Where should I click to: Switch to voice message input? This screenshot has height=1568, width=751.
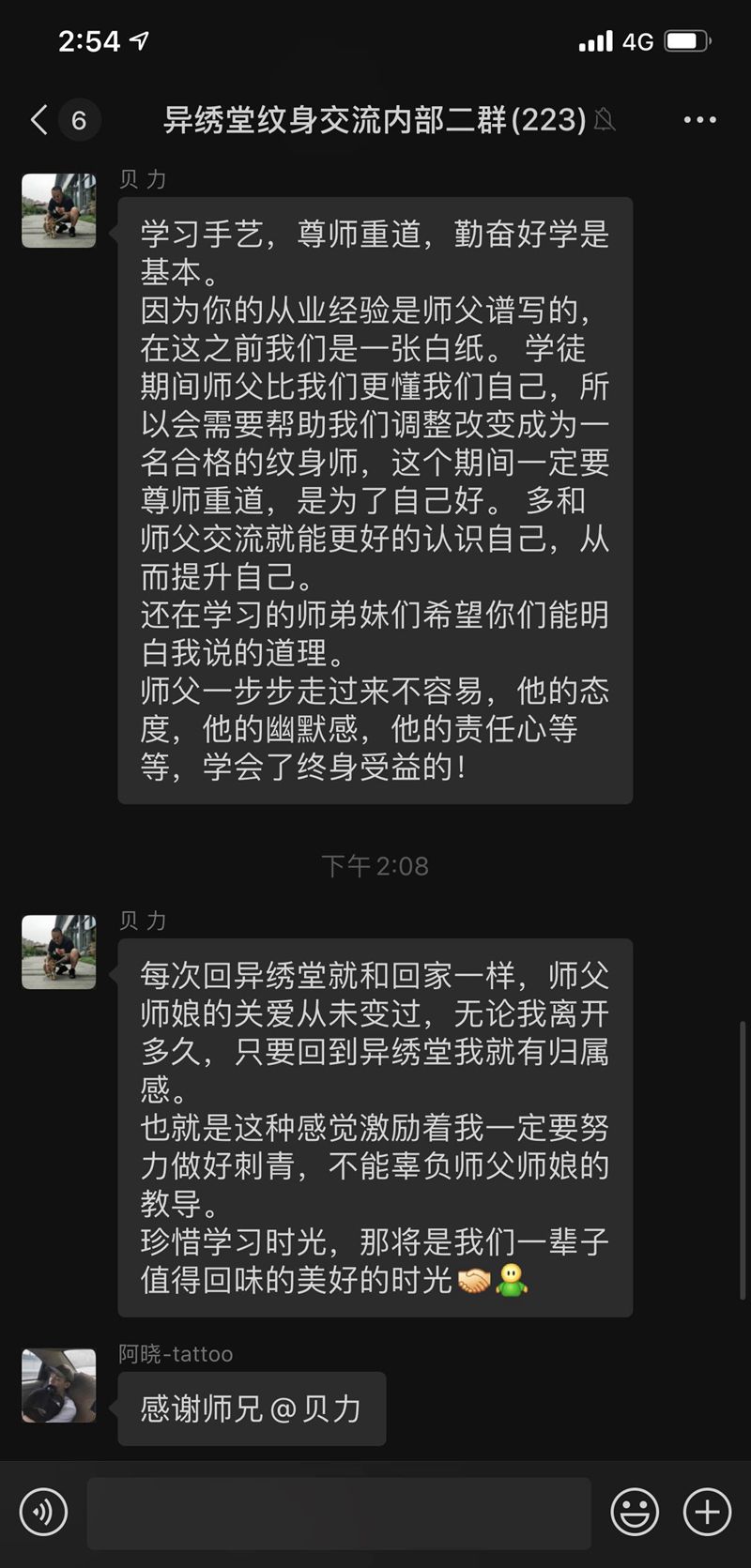43,1512
